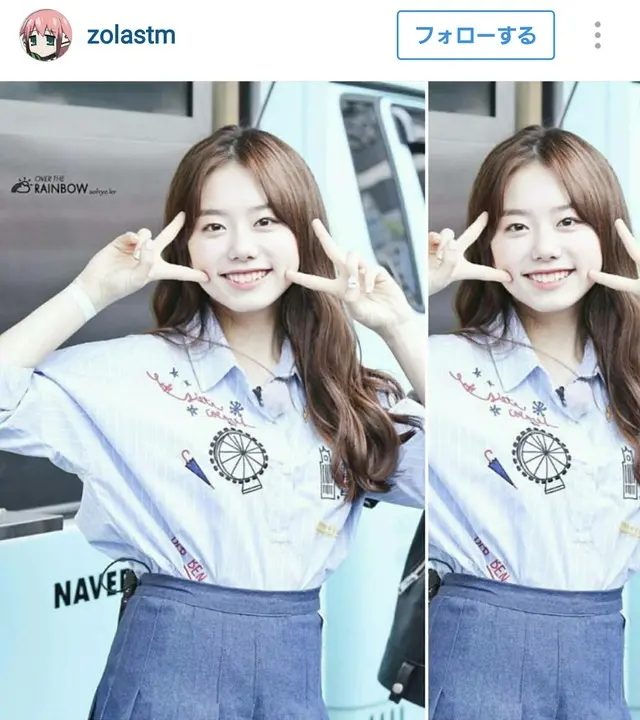Tap the フォローする follow button
Screen dimensions: 640x720
coord(475,36)
